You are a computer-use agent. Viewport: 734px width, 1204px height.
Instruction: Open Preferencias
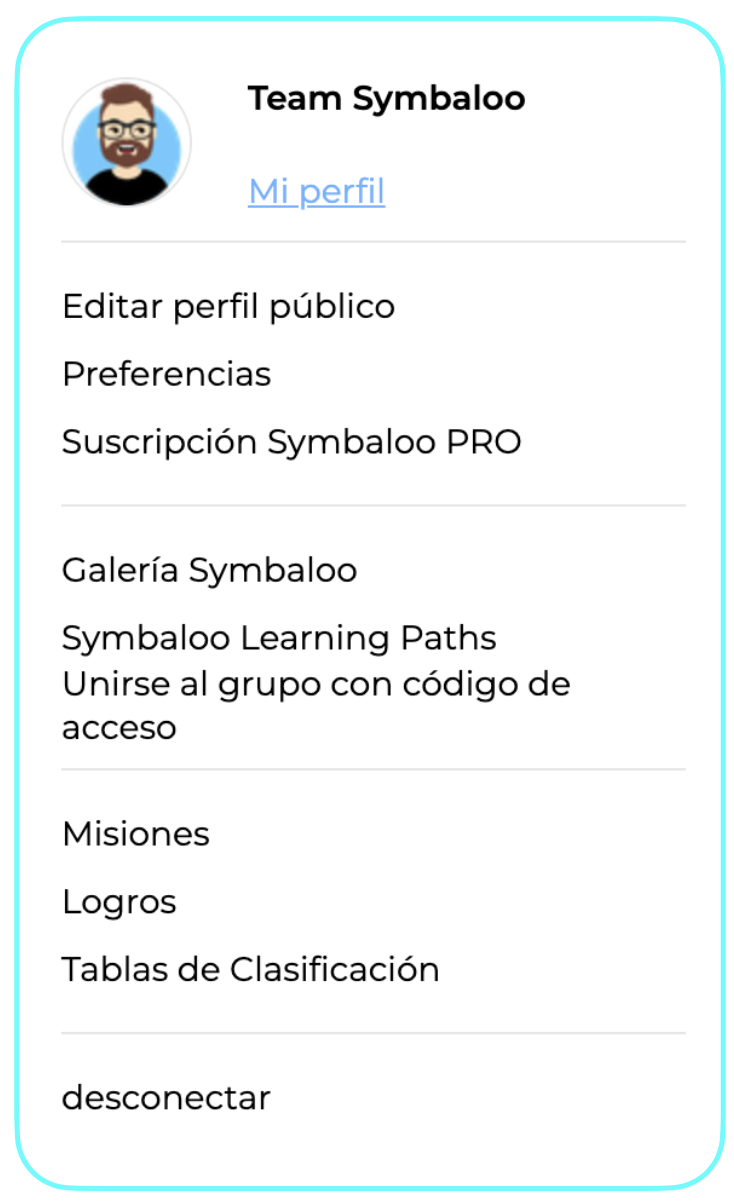point(166,374)
